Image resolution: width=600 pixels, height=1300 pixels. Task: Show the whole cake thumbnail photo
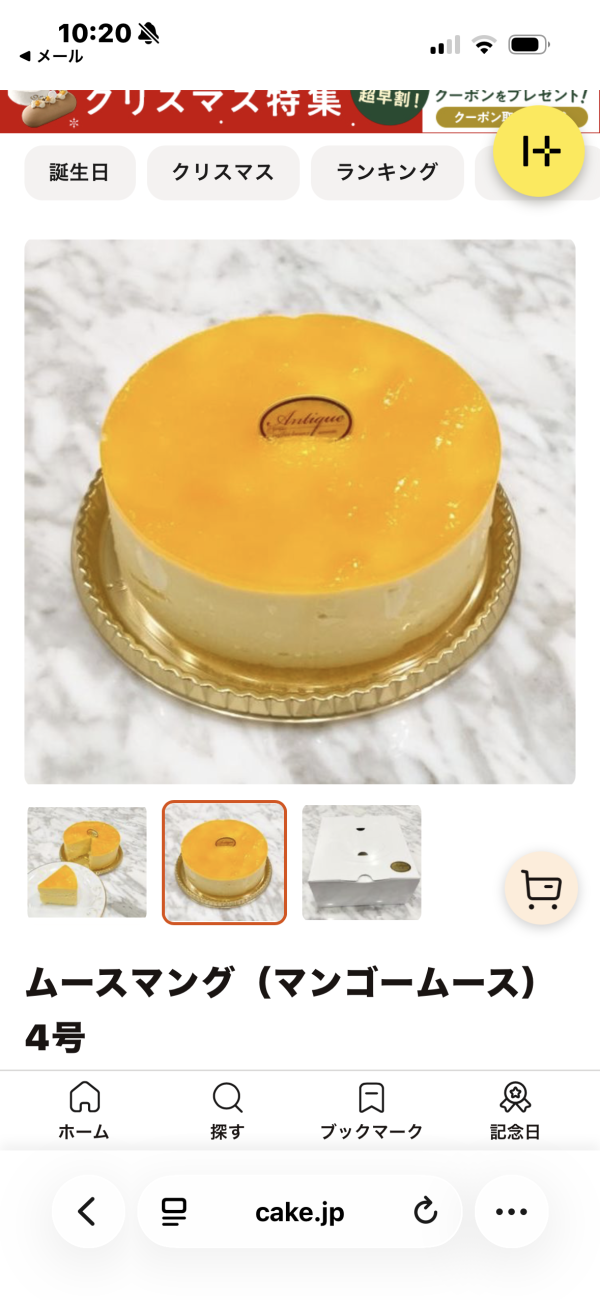224,862
